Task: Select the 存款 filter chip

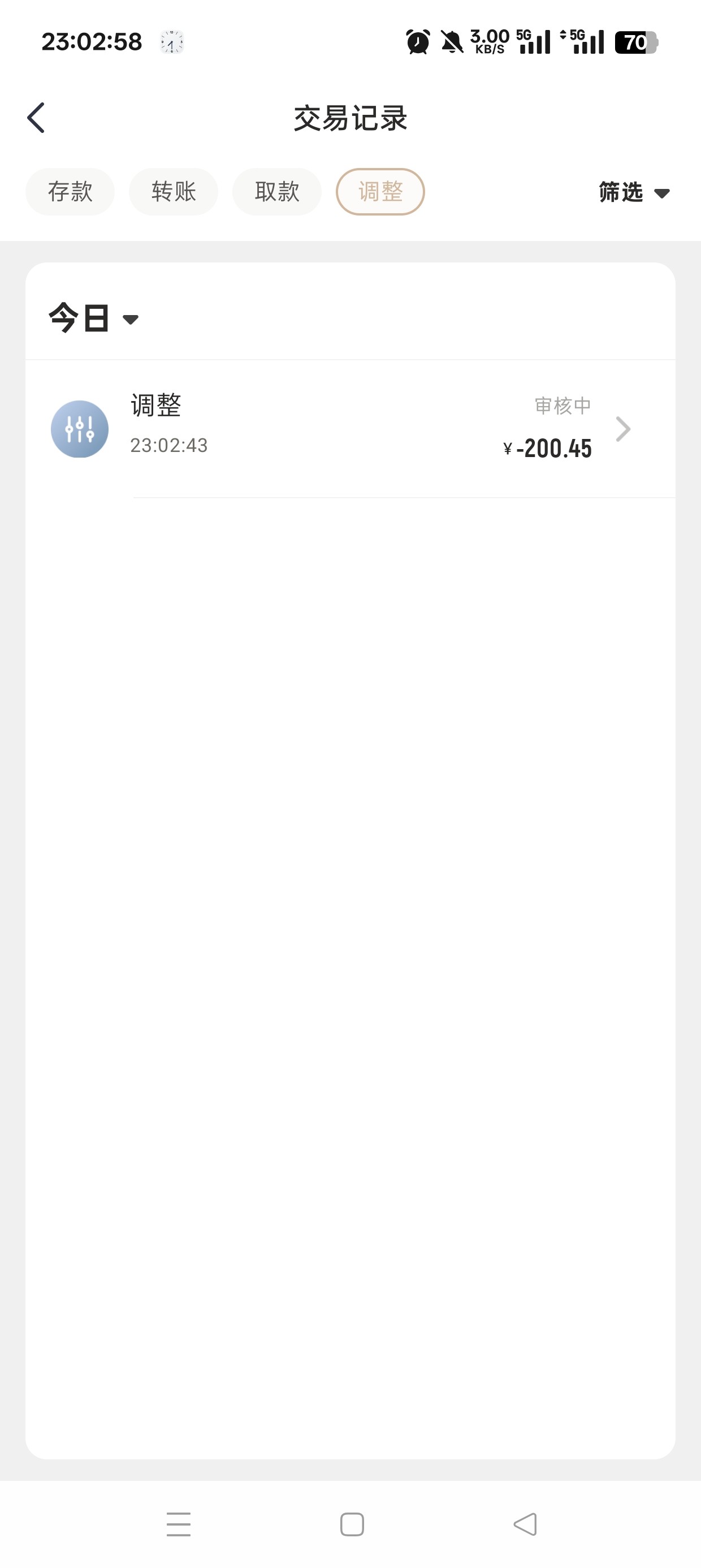Action: pos(70,192)
